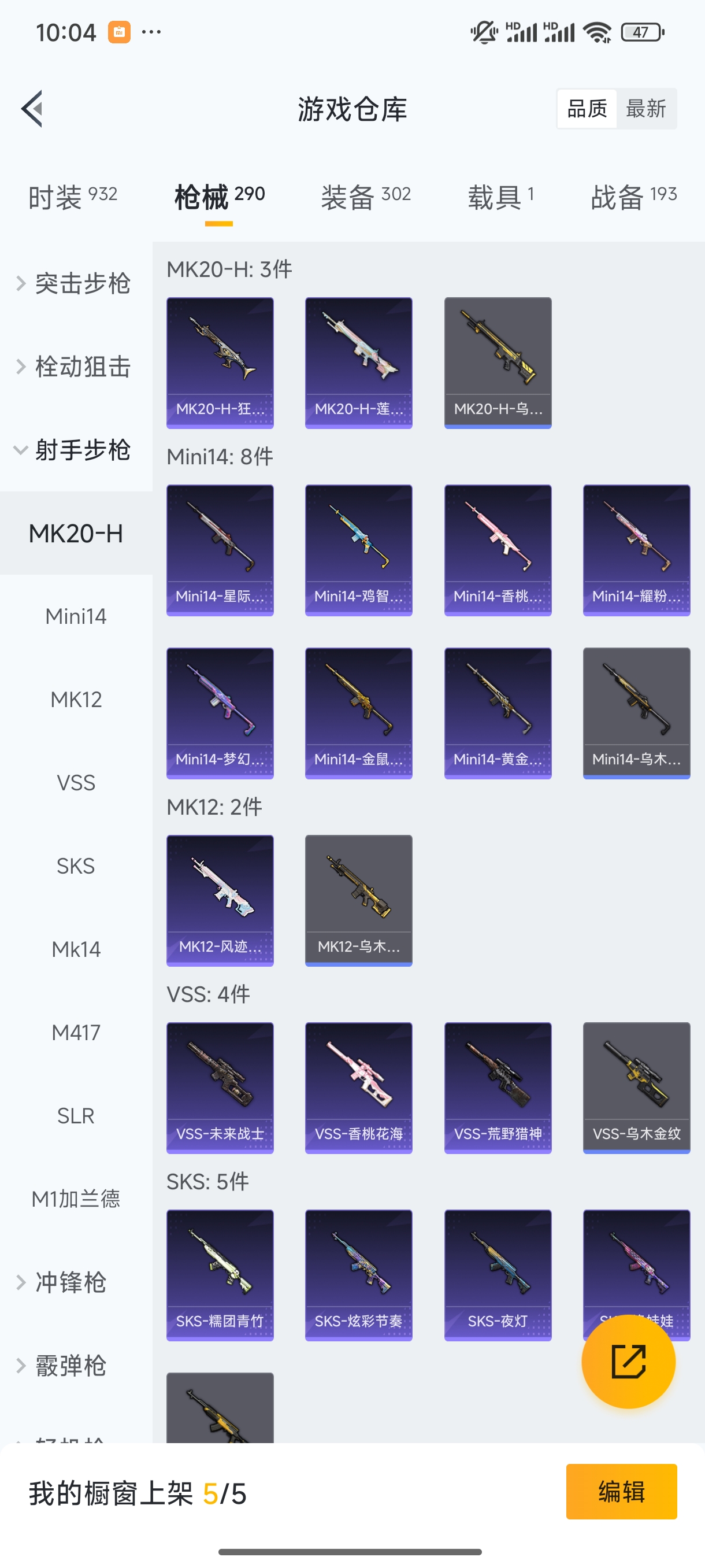
Task: Expand the 突击步枪 category
Action: click(74, 284)
